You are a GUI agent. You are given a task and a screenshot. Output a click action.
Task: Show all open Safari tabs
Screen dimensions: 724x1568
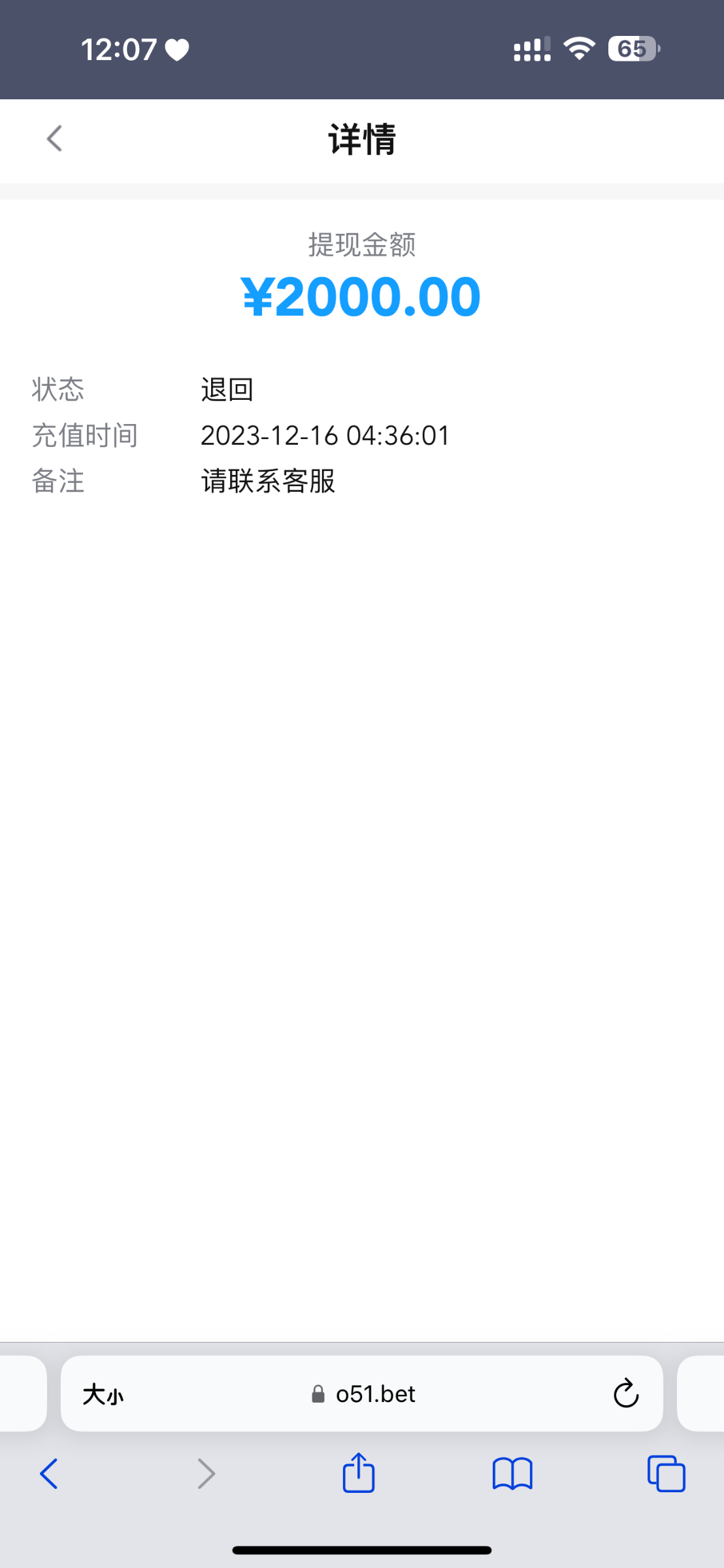pos(666,1474)
